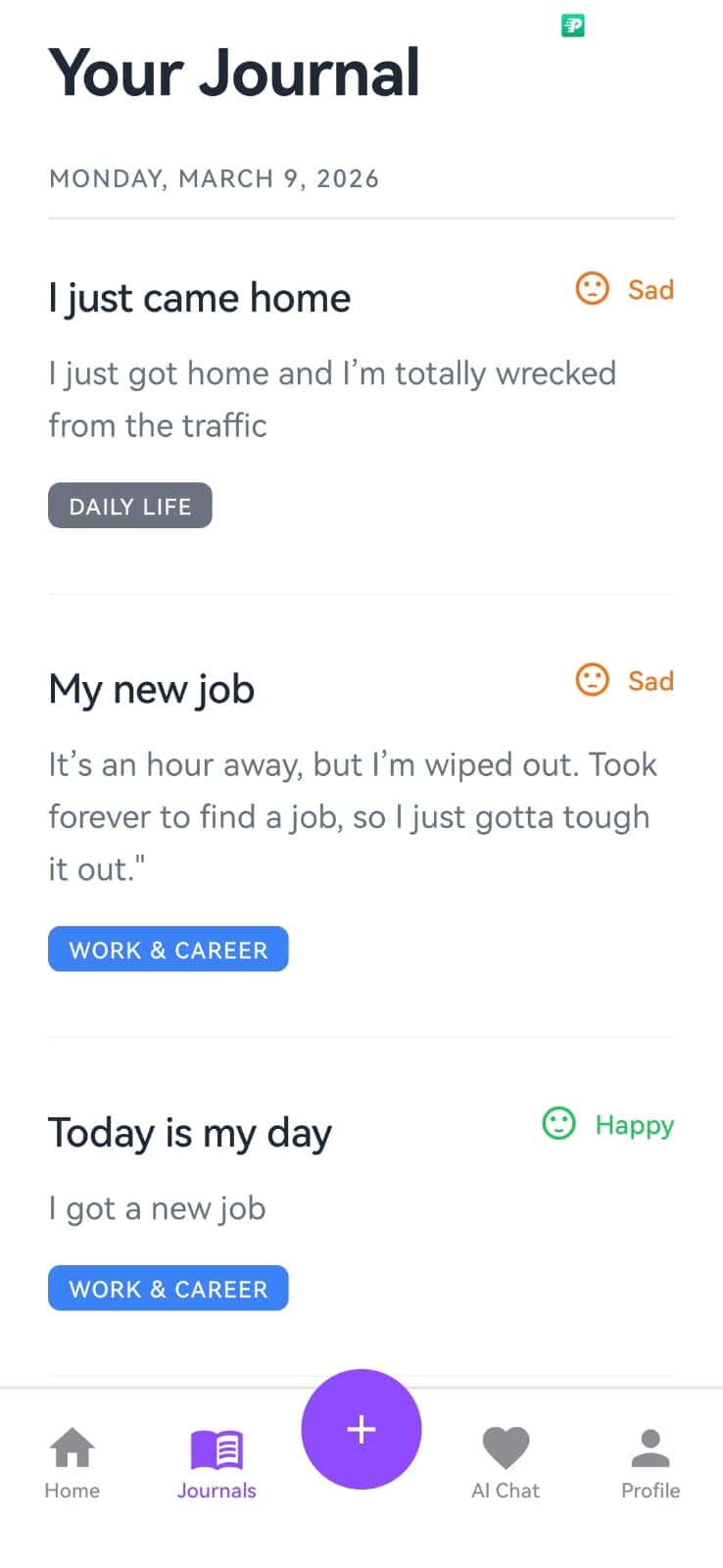
Task: Expand the 'My new job' entry
Action: 150,689
